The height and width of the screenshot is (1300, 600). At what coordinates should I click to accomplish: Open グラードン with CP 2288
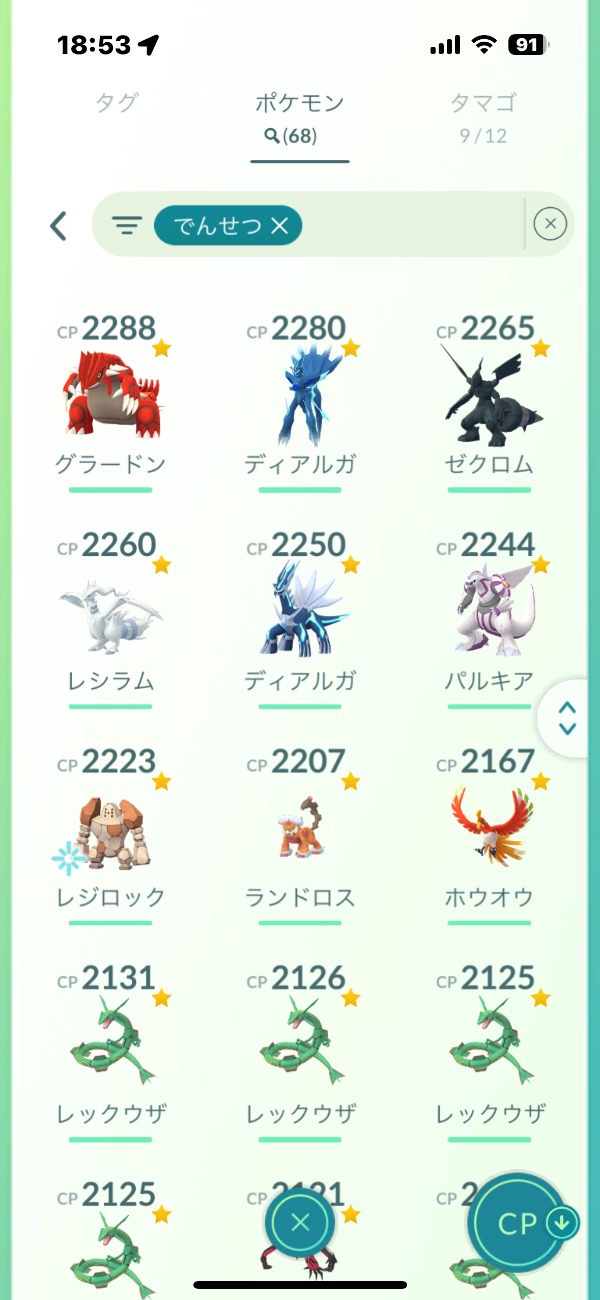coord(110,397)
